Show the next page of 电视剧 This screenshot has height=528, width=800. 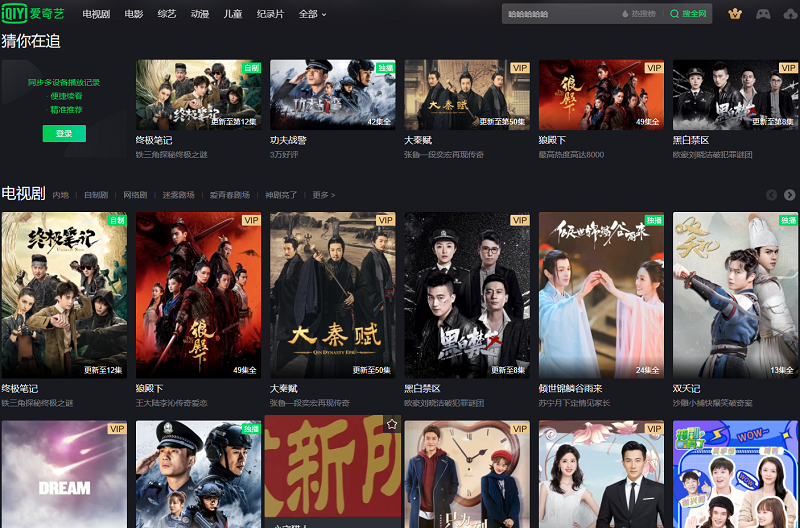coord(789,195)
